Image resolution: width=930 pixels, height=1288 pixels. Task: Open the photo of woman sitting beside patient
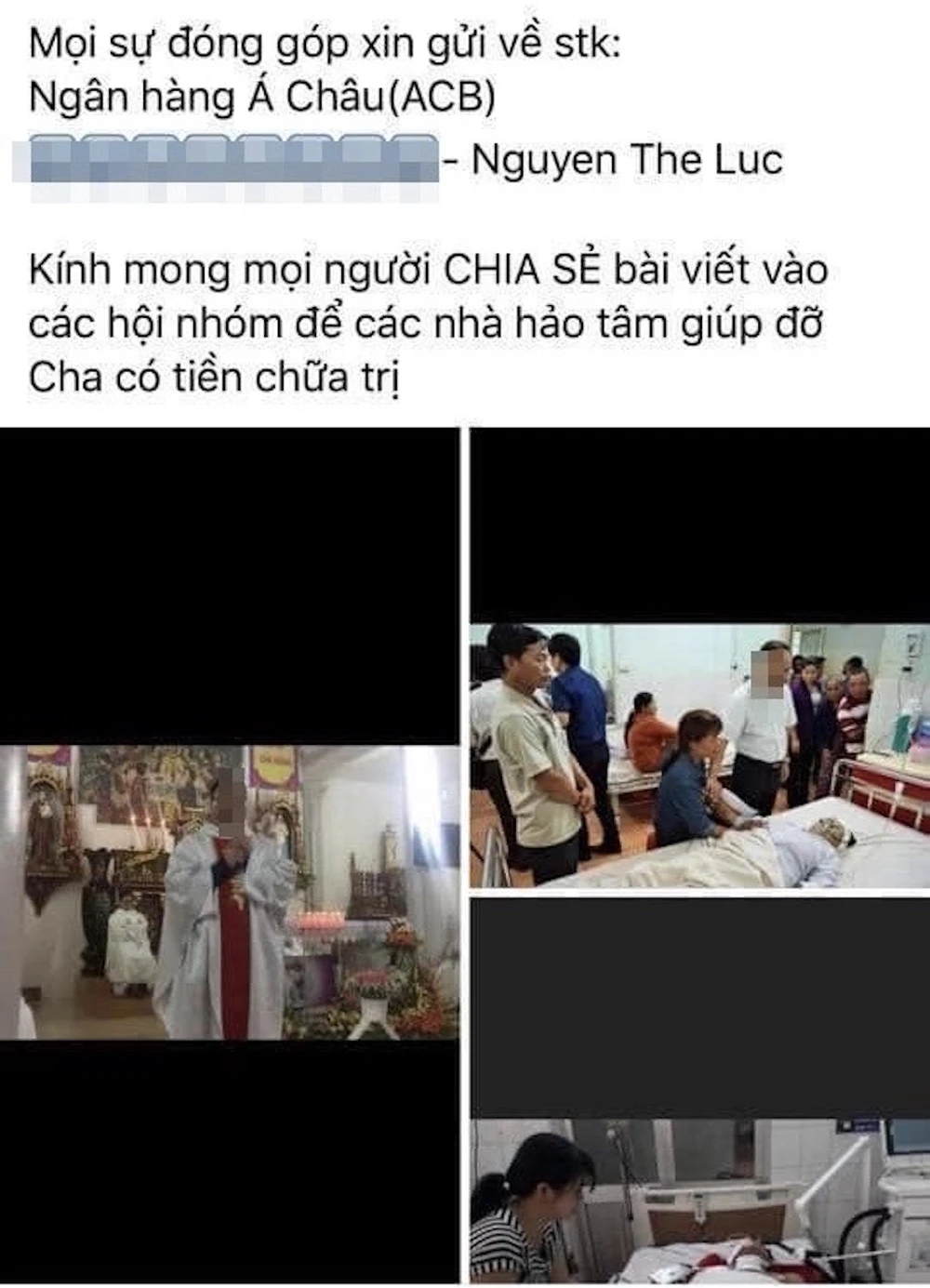[x=698, y=1200]
